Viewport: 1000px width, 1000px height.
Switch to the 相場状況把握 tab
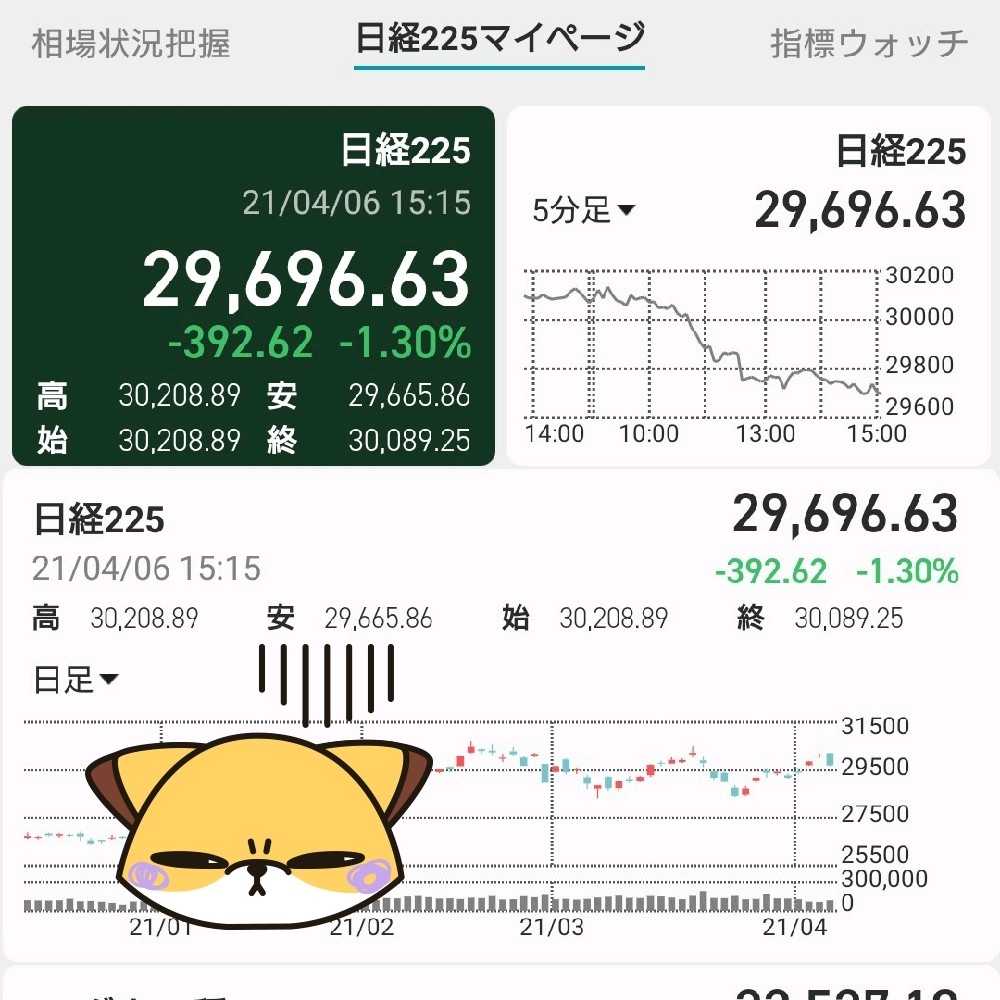tap(131, 43)
